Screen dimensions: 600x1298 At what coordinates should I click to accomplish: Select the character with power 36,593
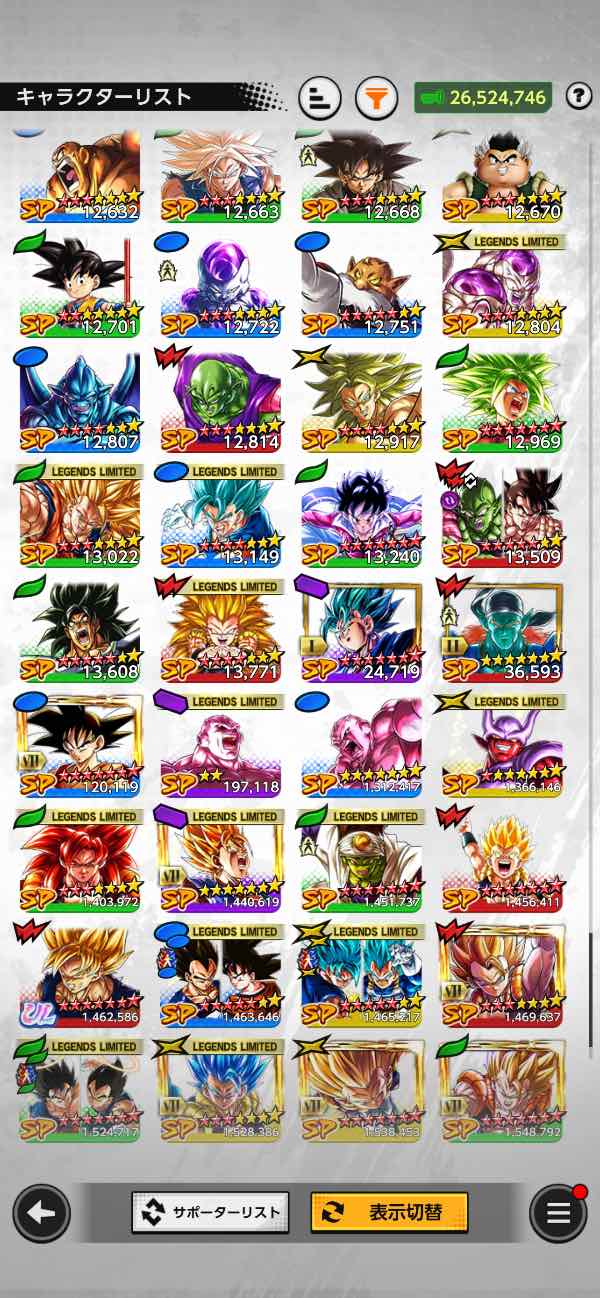click(502, 627)
